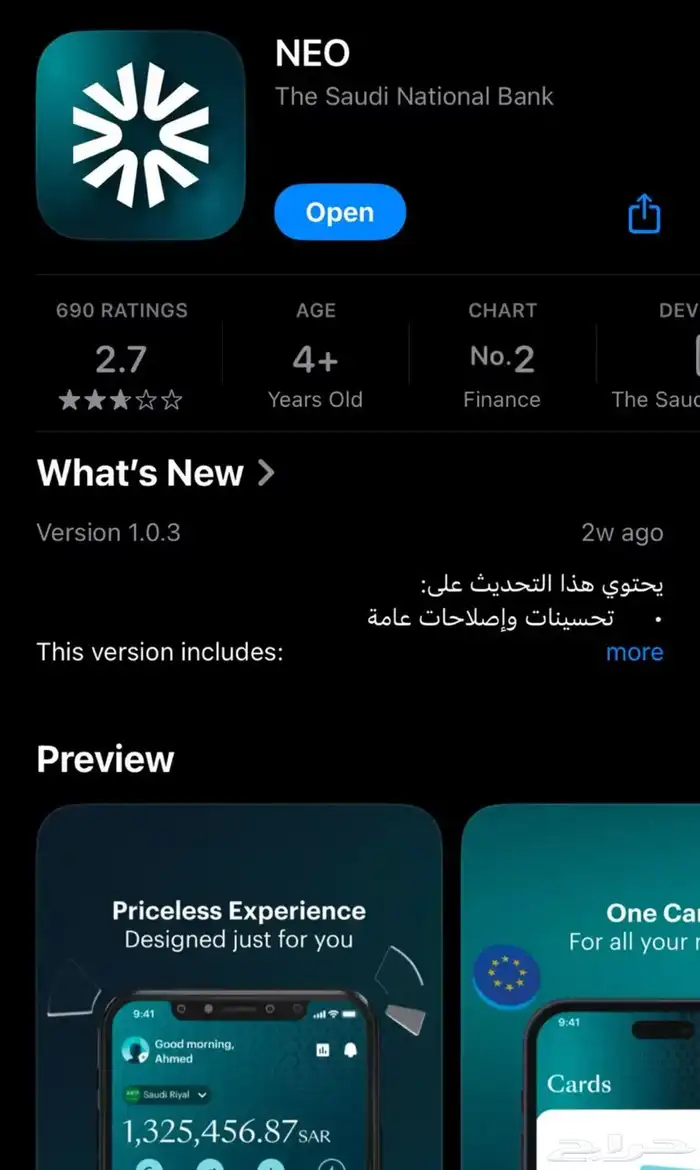Share the NEO app page

[644, 213]
